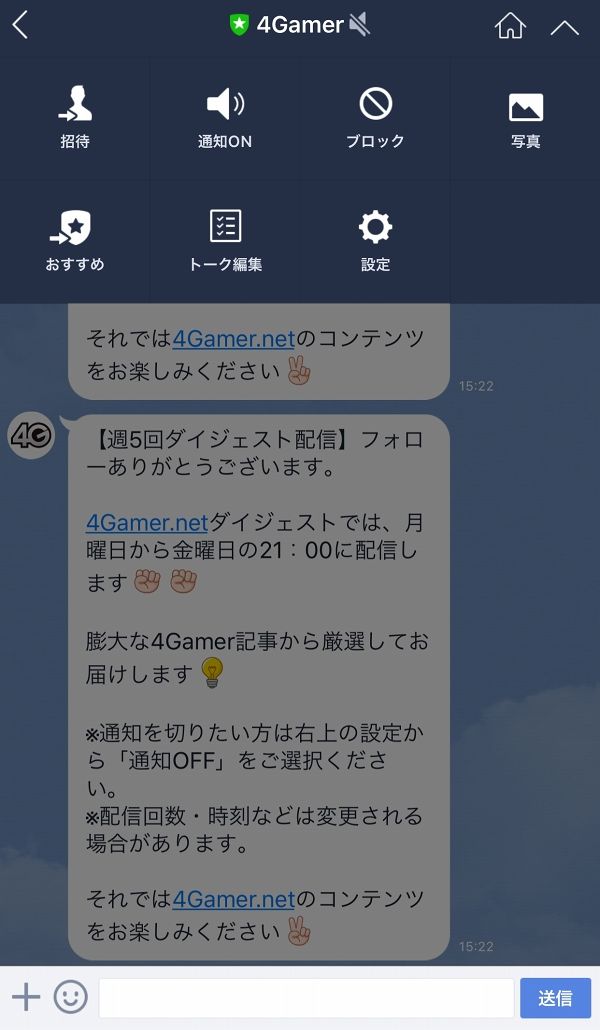Block this account with ブロック

pos(375,119)
